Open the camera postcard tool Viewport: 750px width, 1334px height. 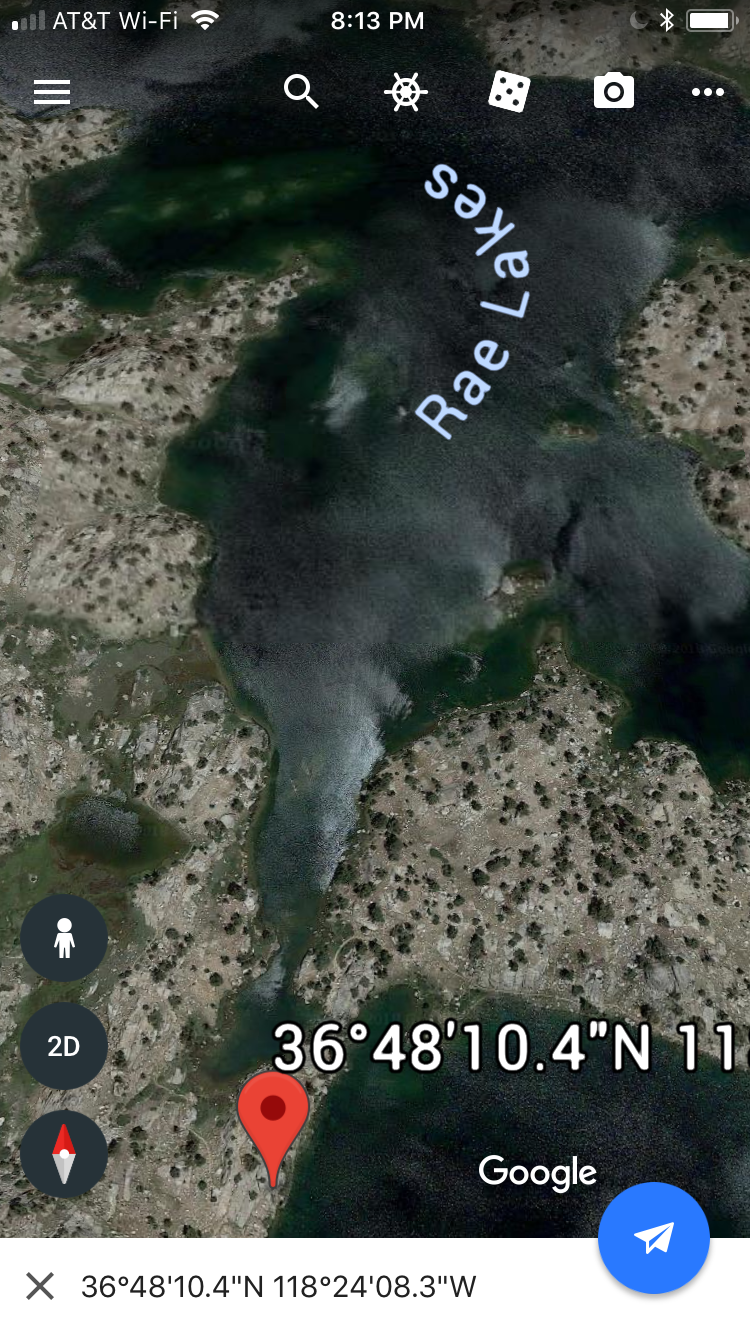pyautogui.click(x=613, y=92)
